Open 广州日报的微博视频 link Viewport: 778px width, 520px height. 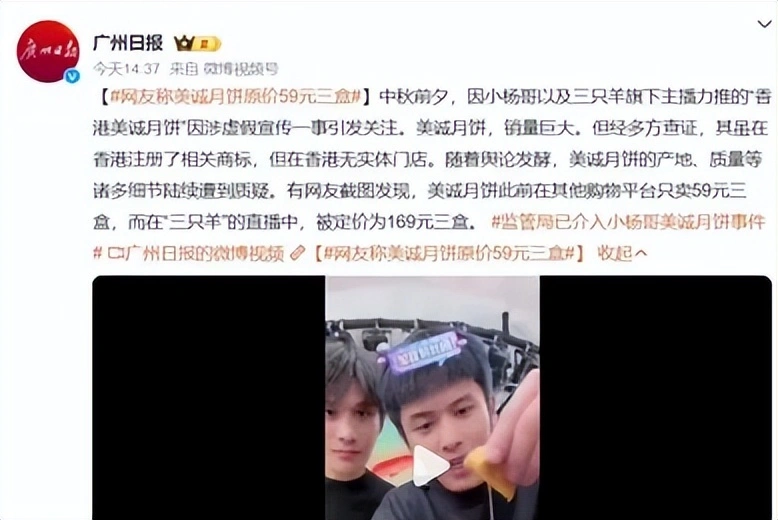[x=195, y=253]
